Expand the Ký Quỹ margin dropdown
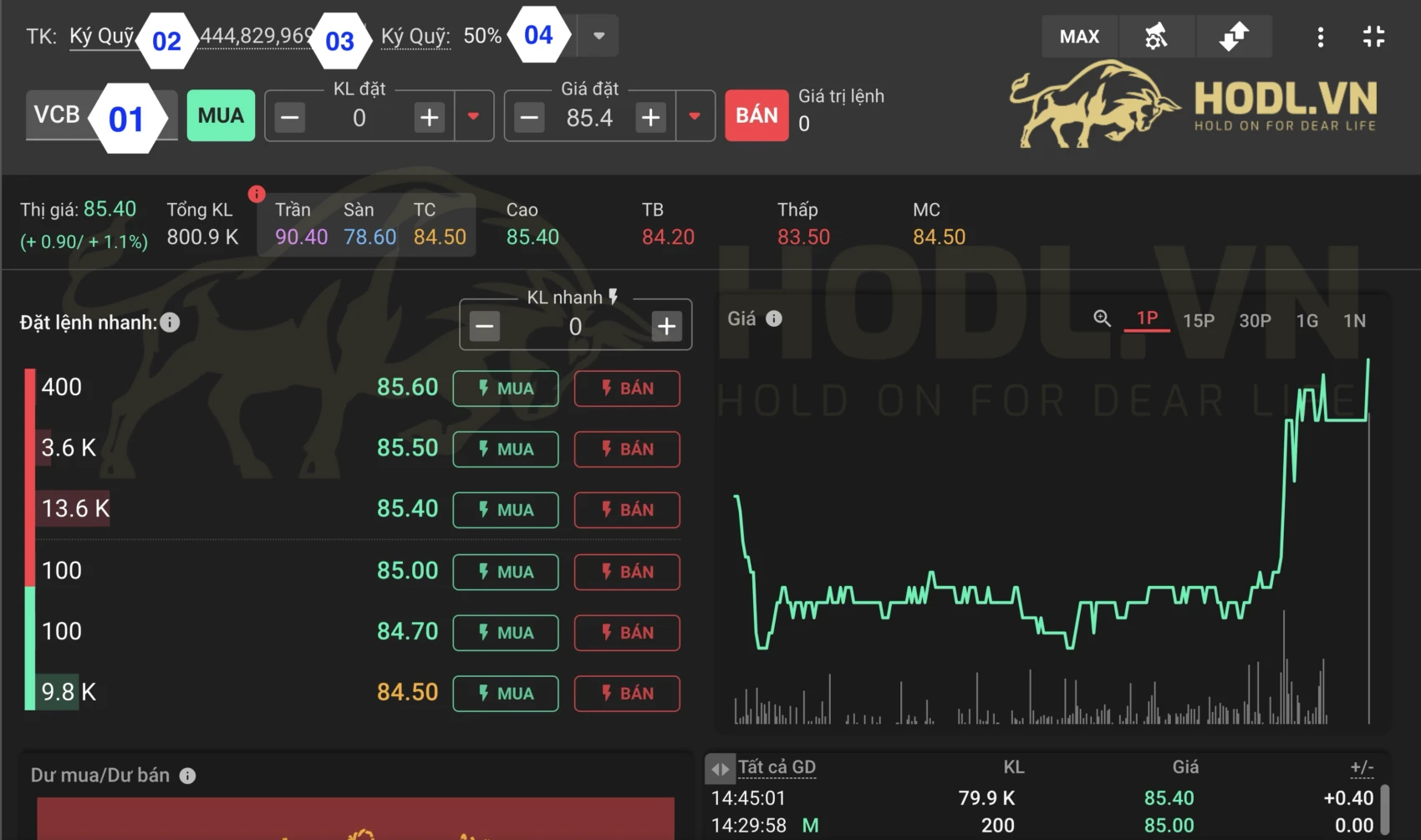This screenshot has width=1421, height=840. pos(598,36)
